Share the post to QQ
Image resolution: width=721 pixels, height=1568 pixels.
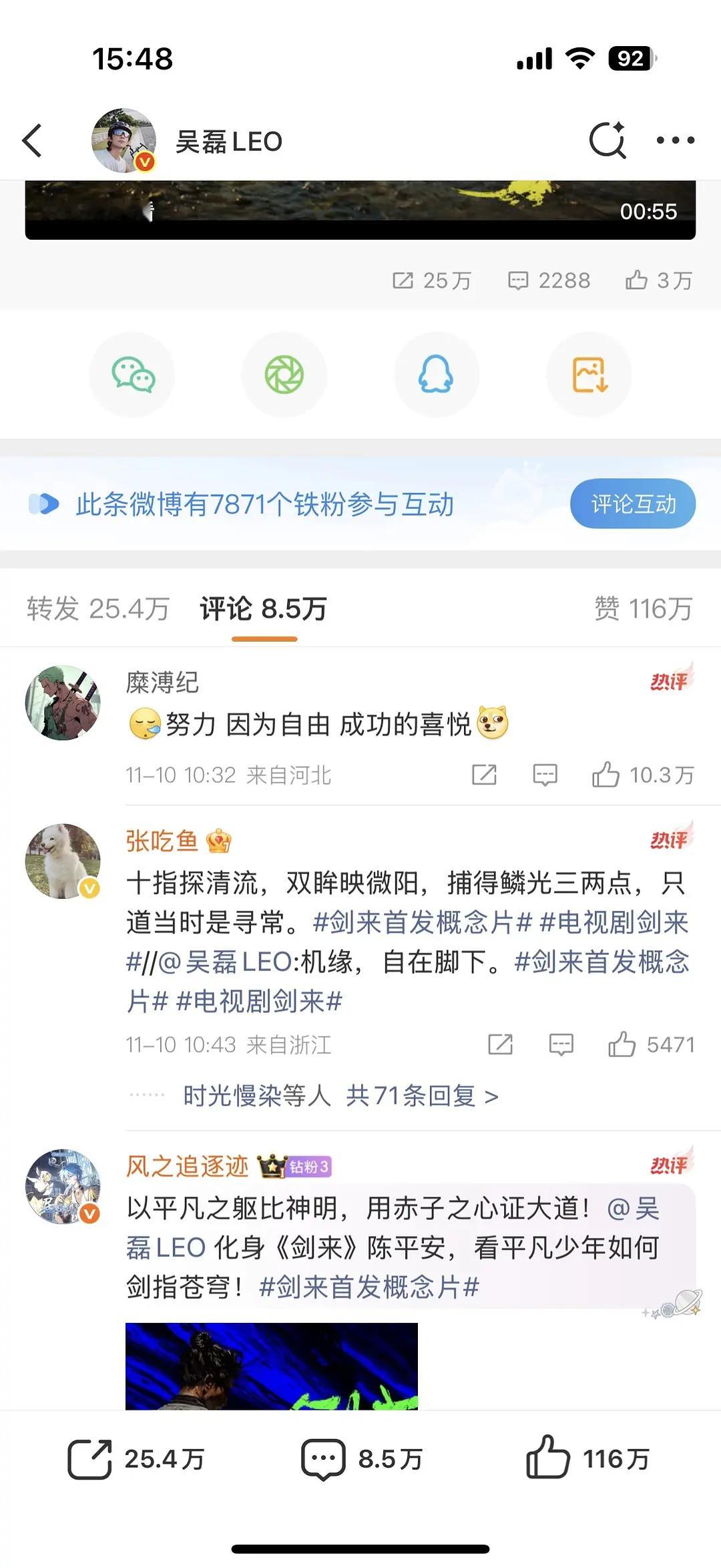point(437,375)
